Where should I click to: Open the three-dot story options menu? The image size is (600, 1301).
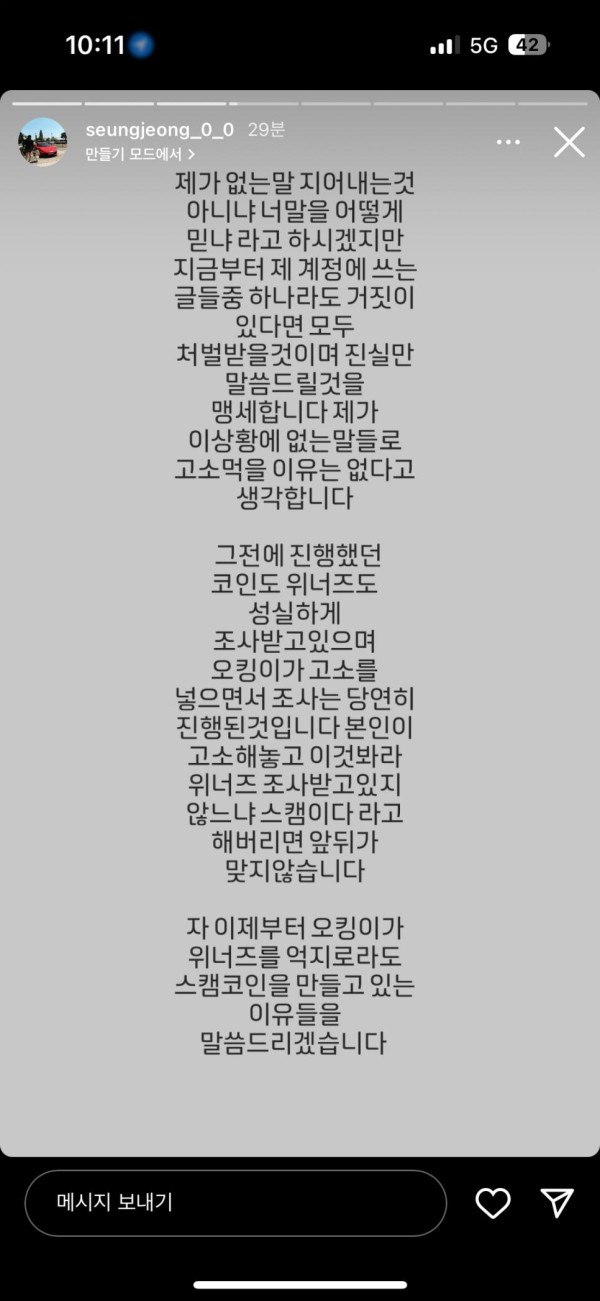(x=508, y=142)
